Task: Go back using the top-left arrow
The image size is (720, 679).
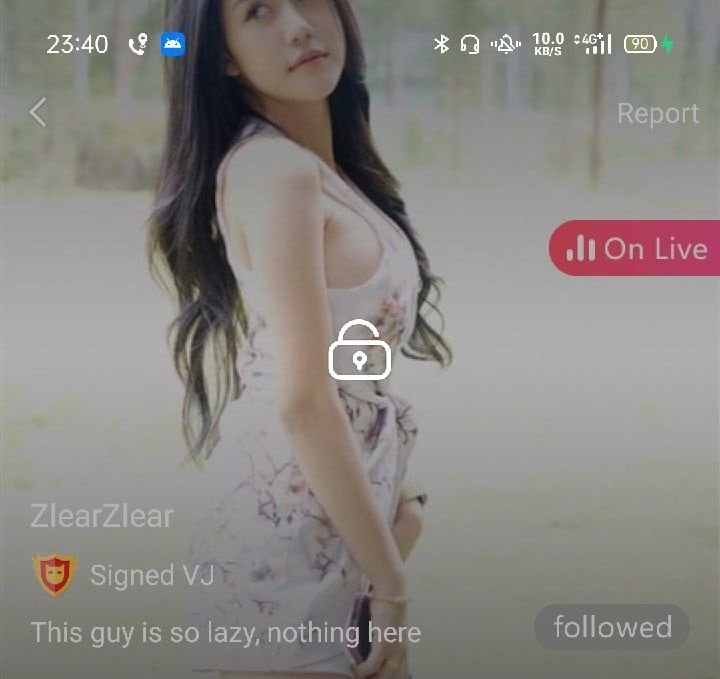Action: click(38, 113)
